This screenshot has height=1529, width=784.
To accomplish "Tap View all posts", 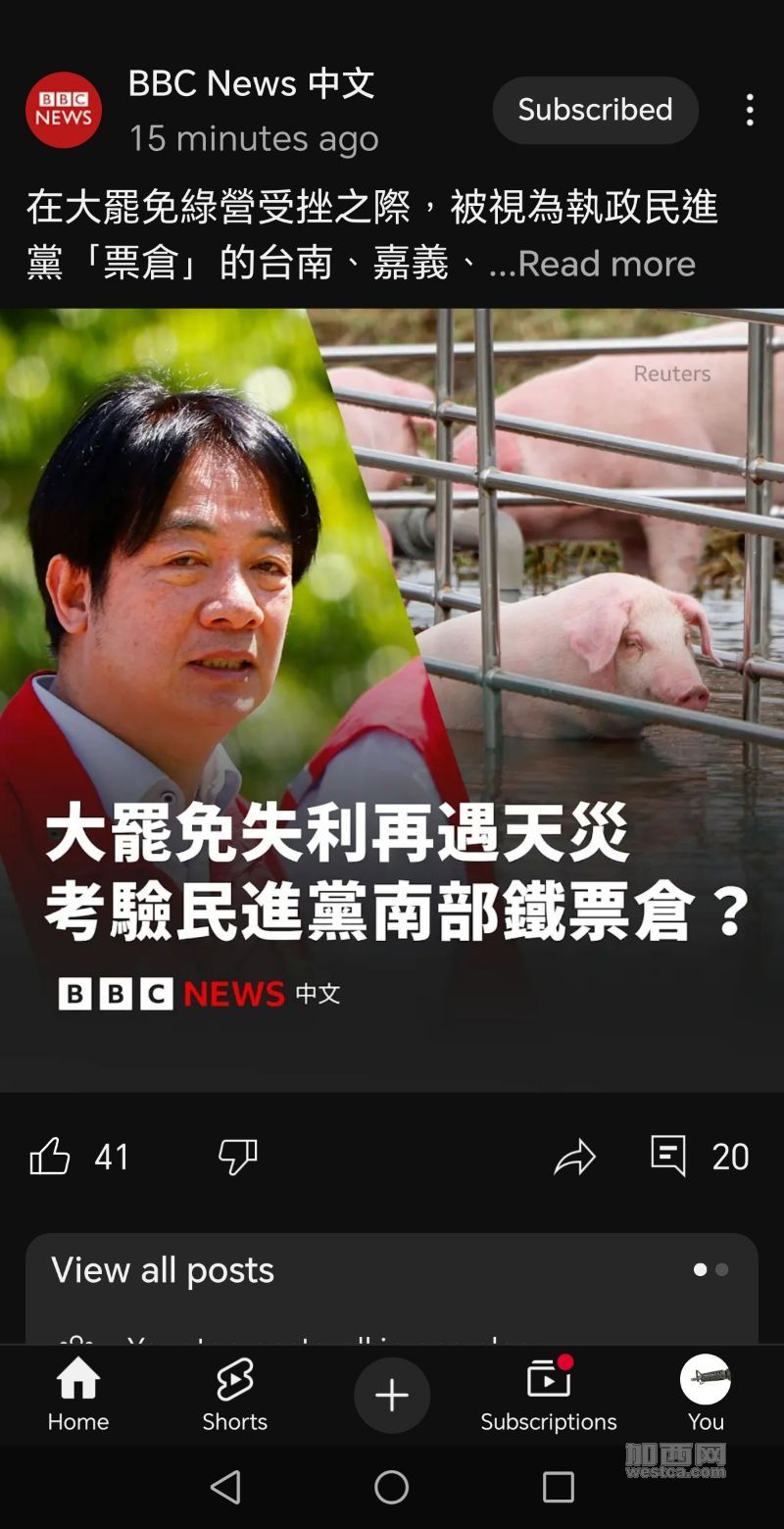I will pos(163,1270).
